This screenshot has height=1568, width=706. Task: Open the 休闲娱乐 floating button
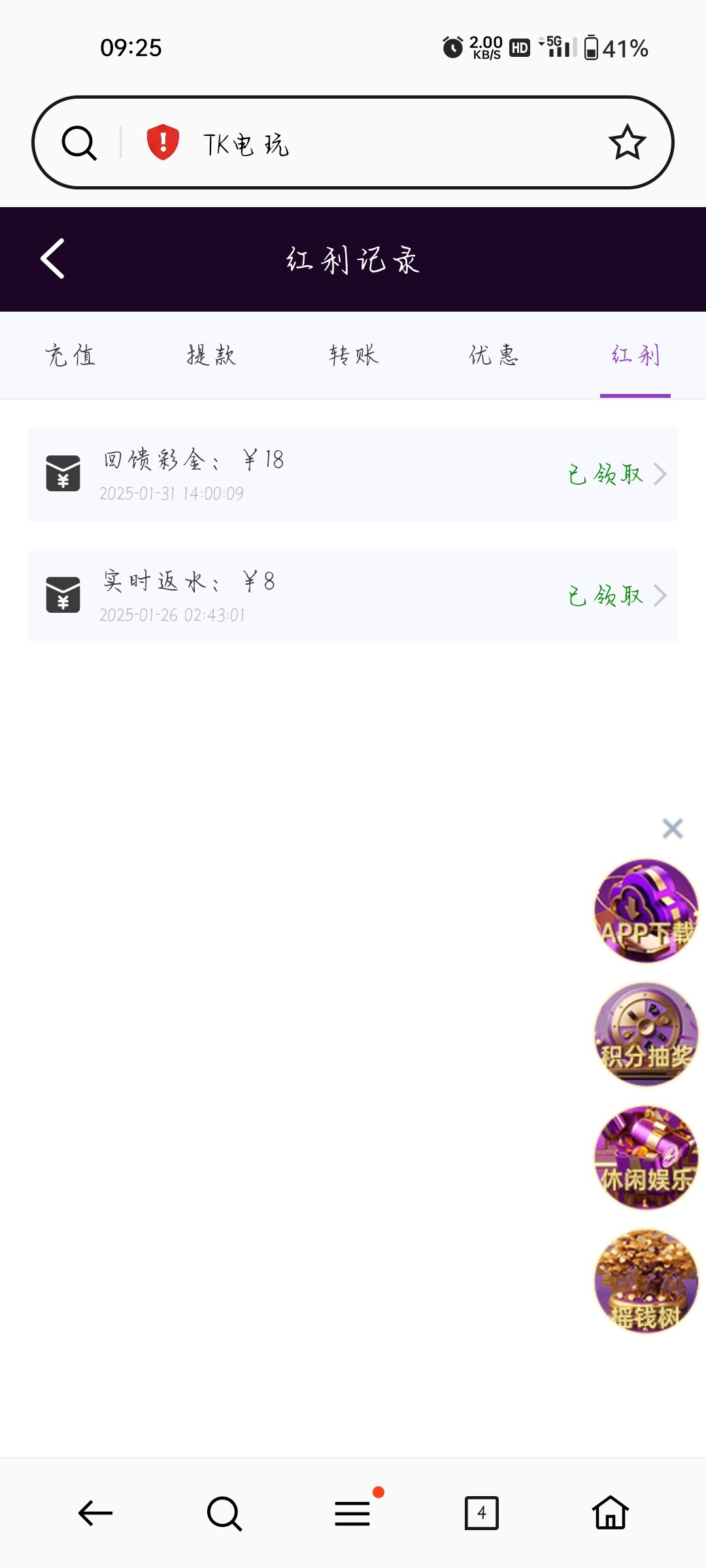click(646, 1158)
